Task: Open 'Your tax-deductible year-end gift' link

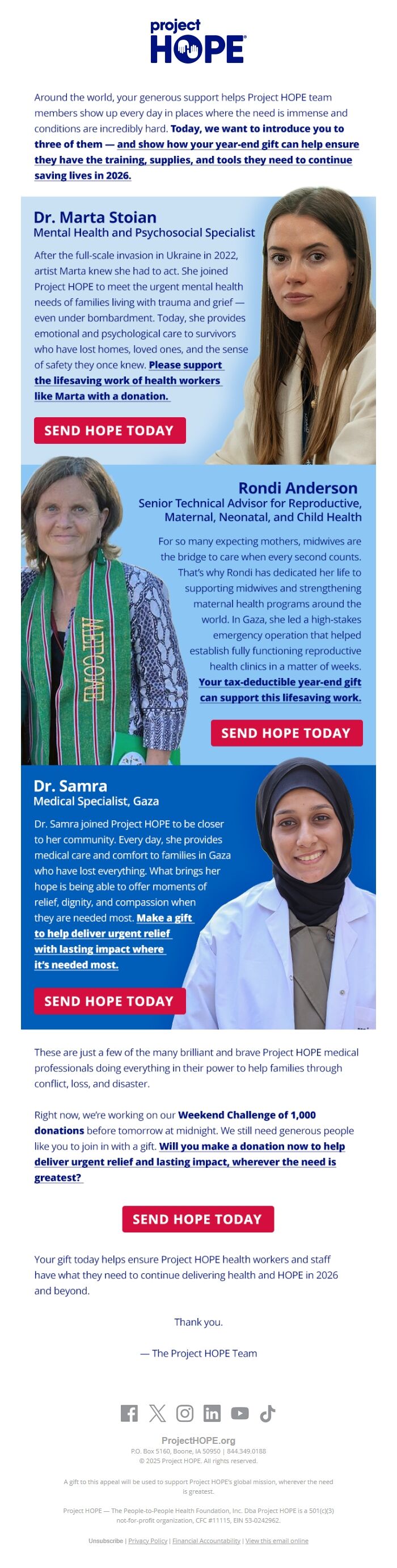Action: 280,682
